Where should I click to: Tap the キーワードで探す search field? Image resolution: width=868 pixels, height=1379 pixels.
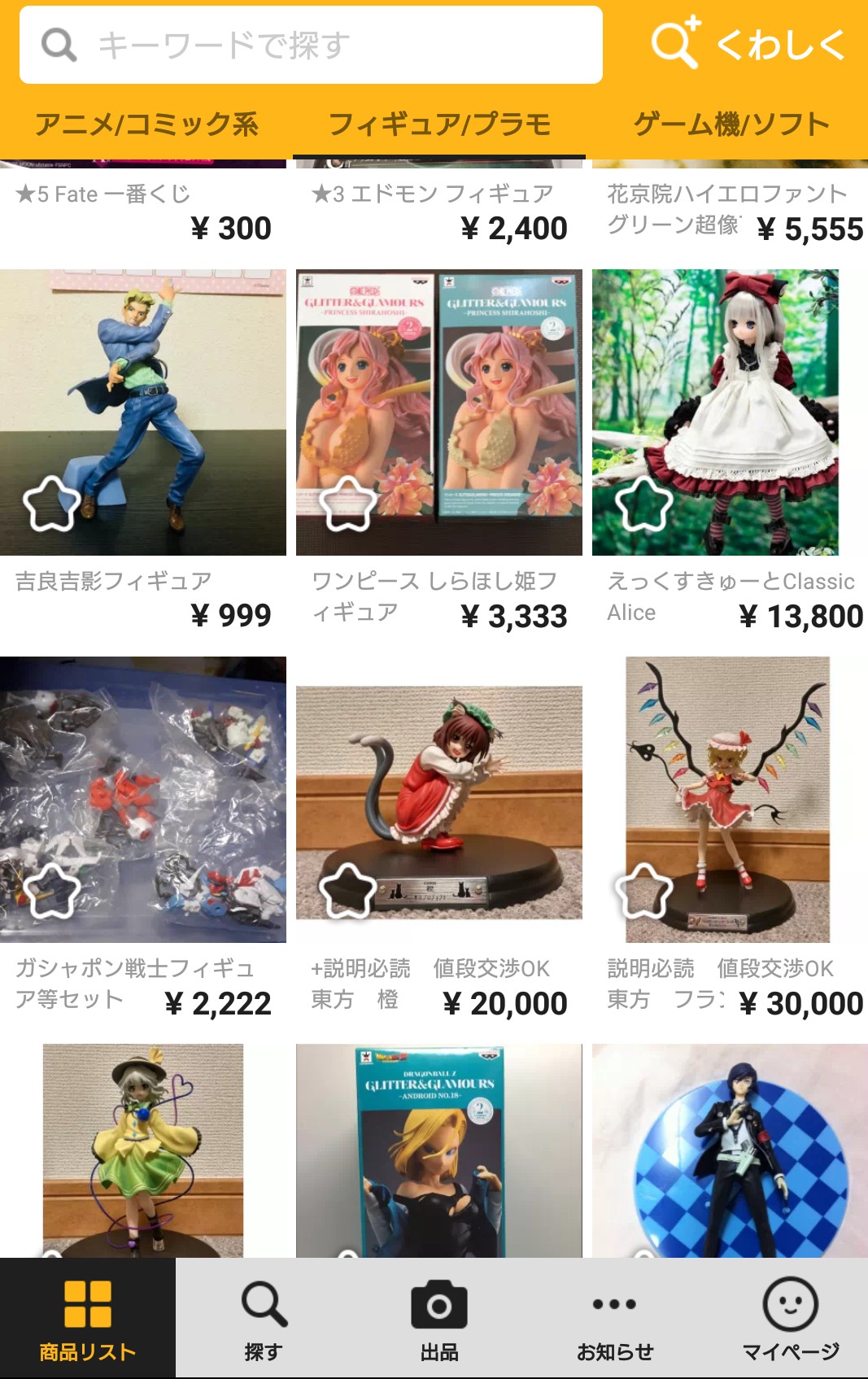point(309,46)
